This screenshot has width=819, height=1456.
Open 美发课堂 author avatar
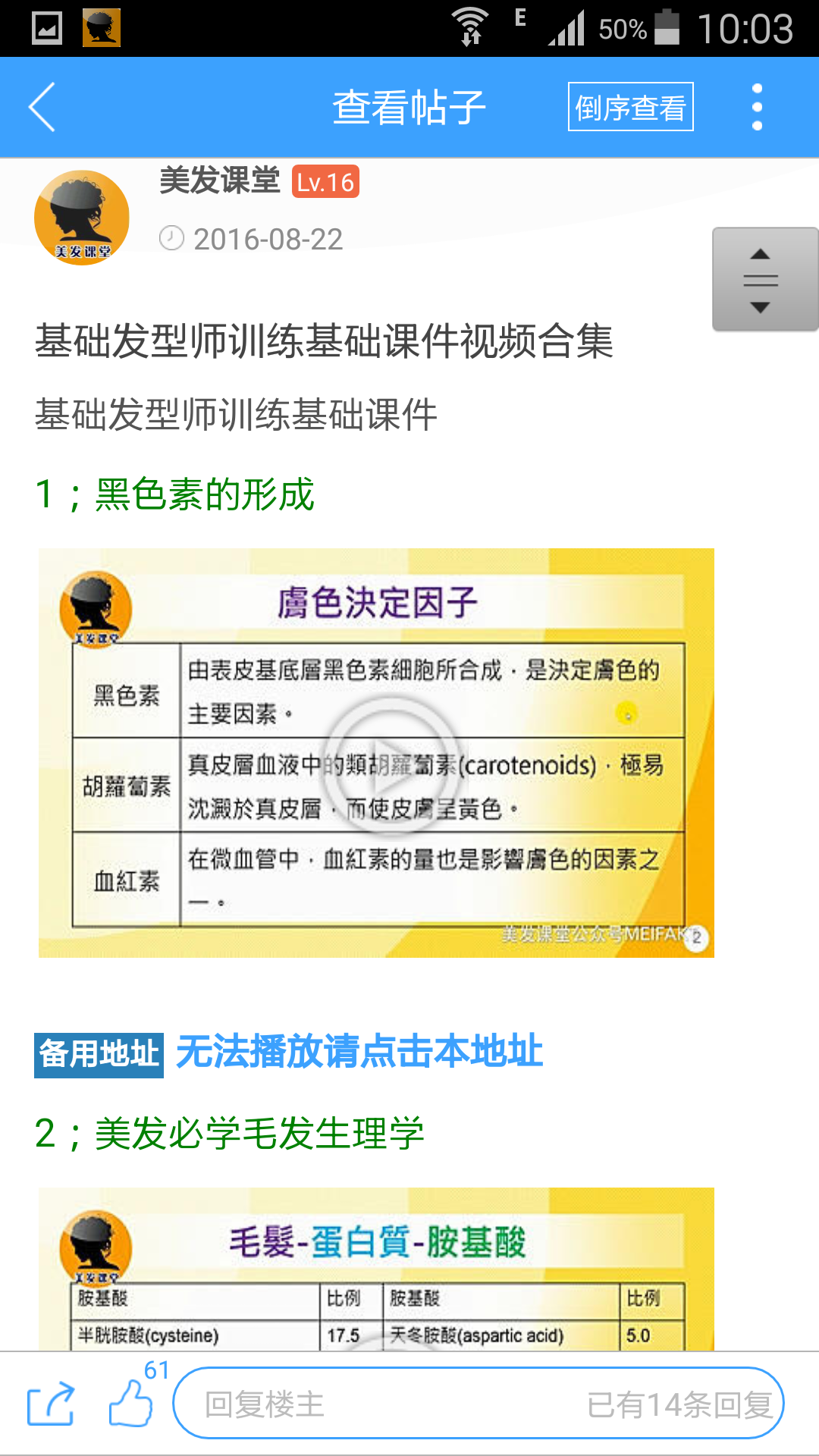coord(82,218)
